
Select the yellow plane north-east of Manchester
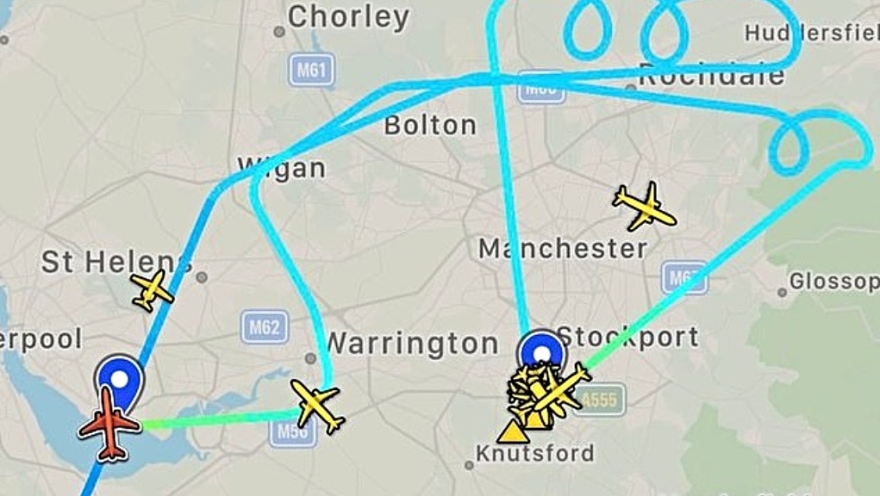[644, 206]
